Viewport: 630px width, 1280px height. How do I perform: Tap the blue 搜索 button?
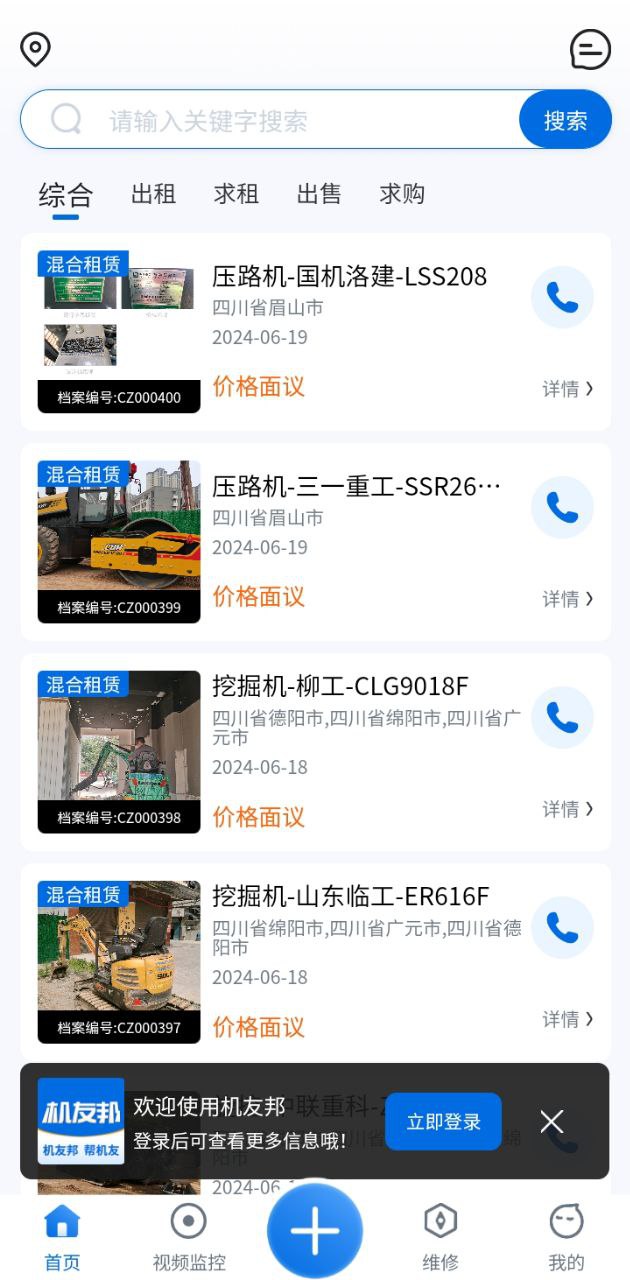[x=565, y=121]
